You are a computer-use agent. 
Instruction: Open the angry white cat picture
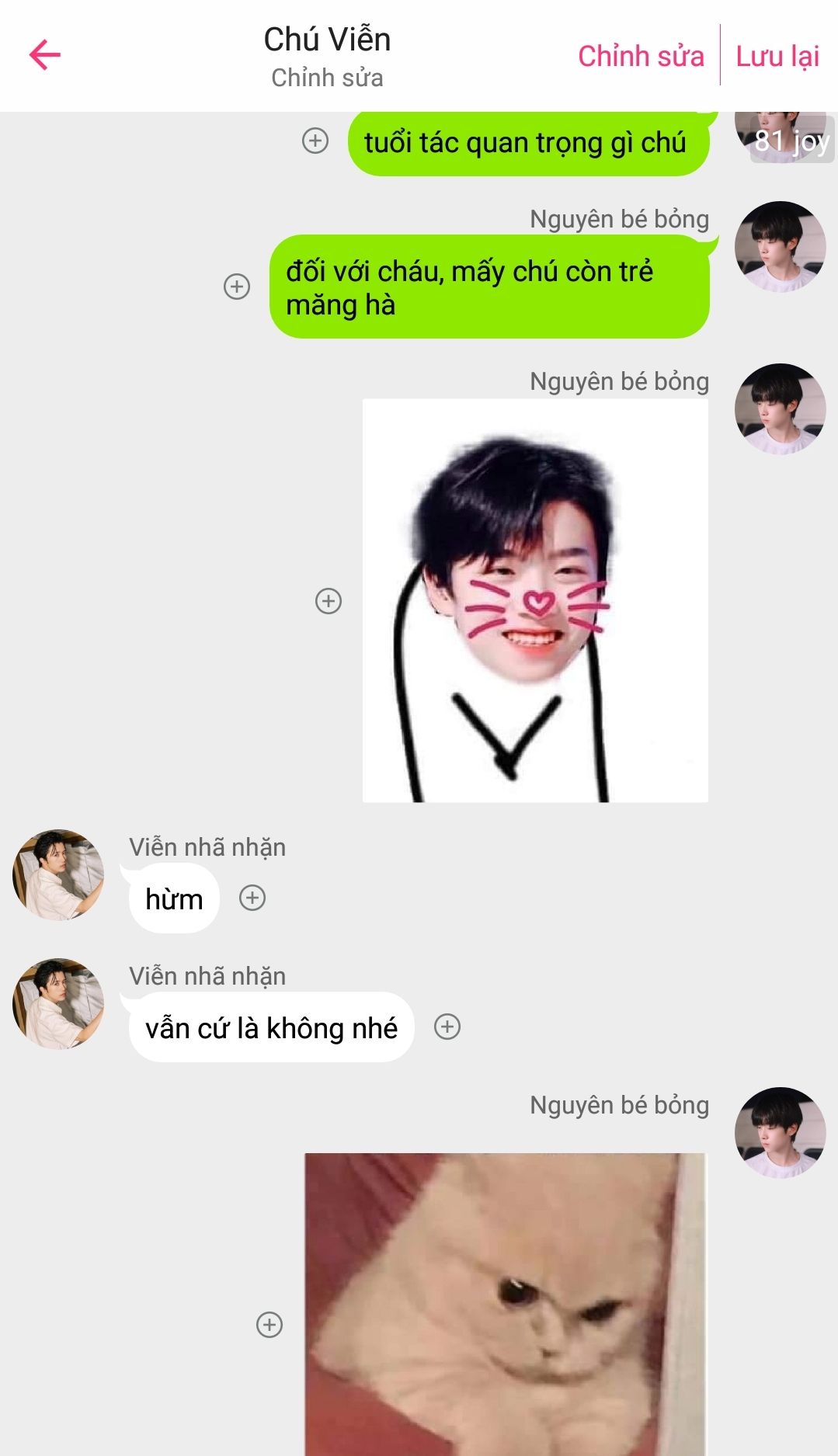tap(505, 1305)
